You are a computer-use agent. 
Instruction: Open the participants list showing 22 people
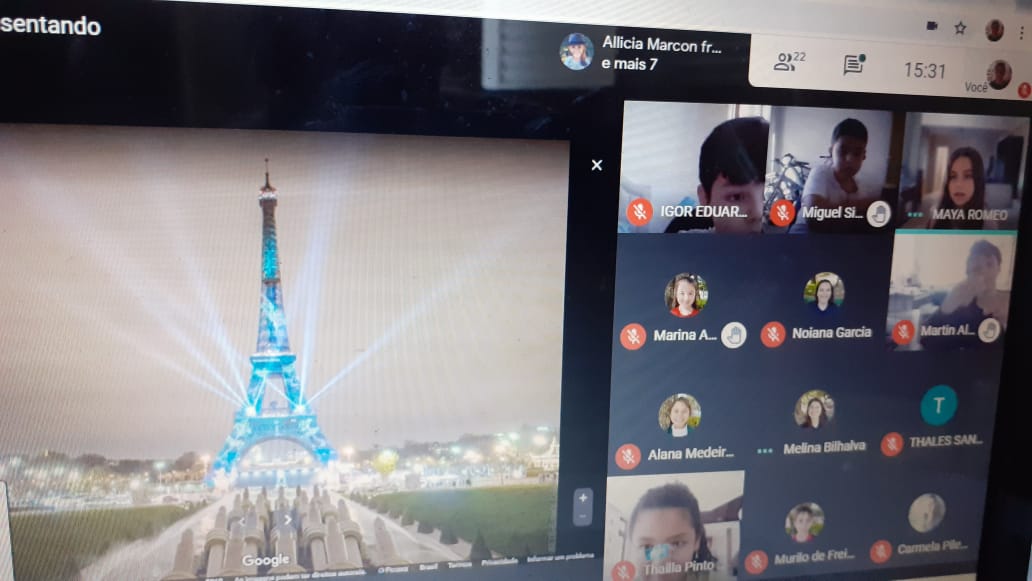pyautogui.click(x=789, y=62)
